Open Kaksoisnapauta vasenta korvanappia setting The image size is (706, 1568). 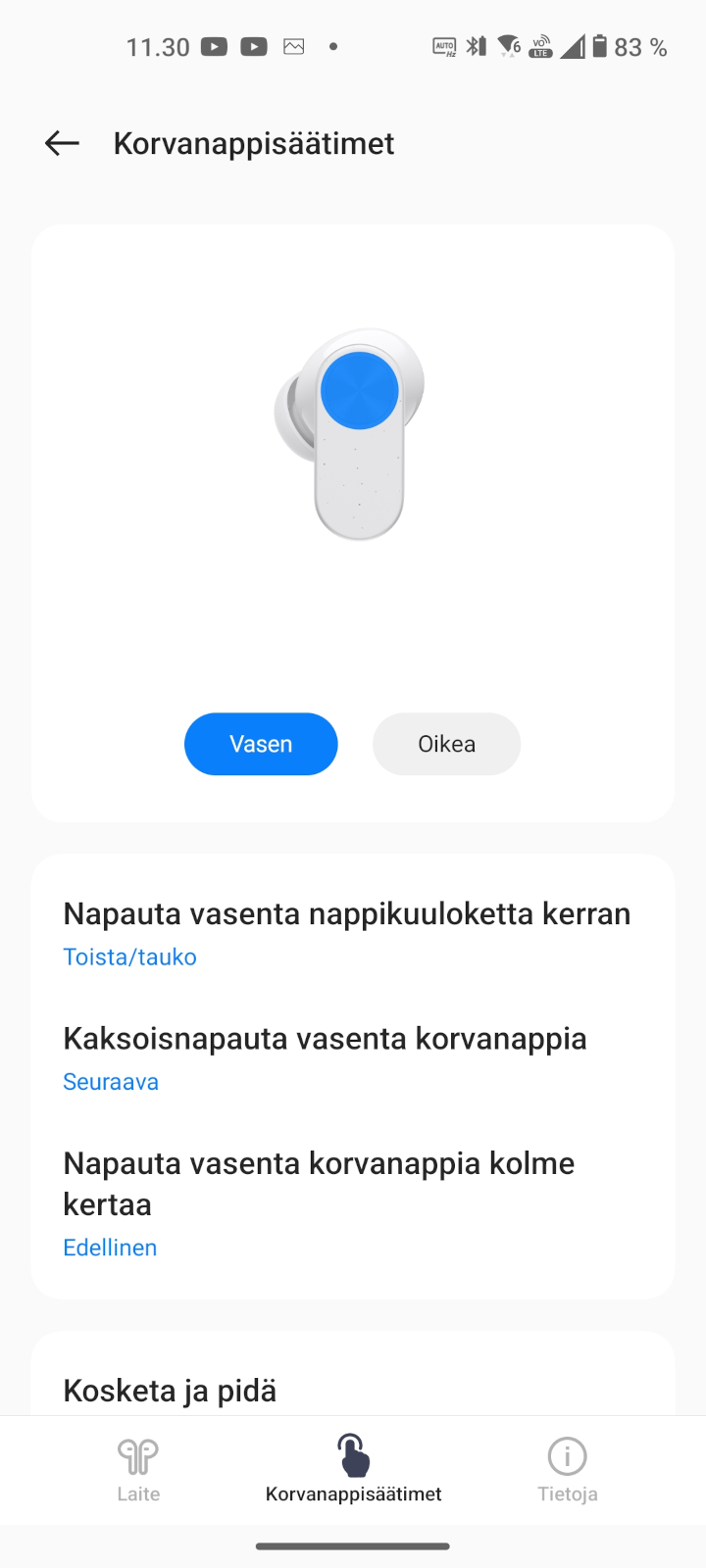353,1058
